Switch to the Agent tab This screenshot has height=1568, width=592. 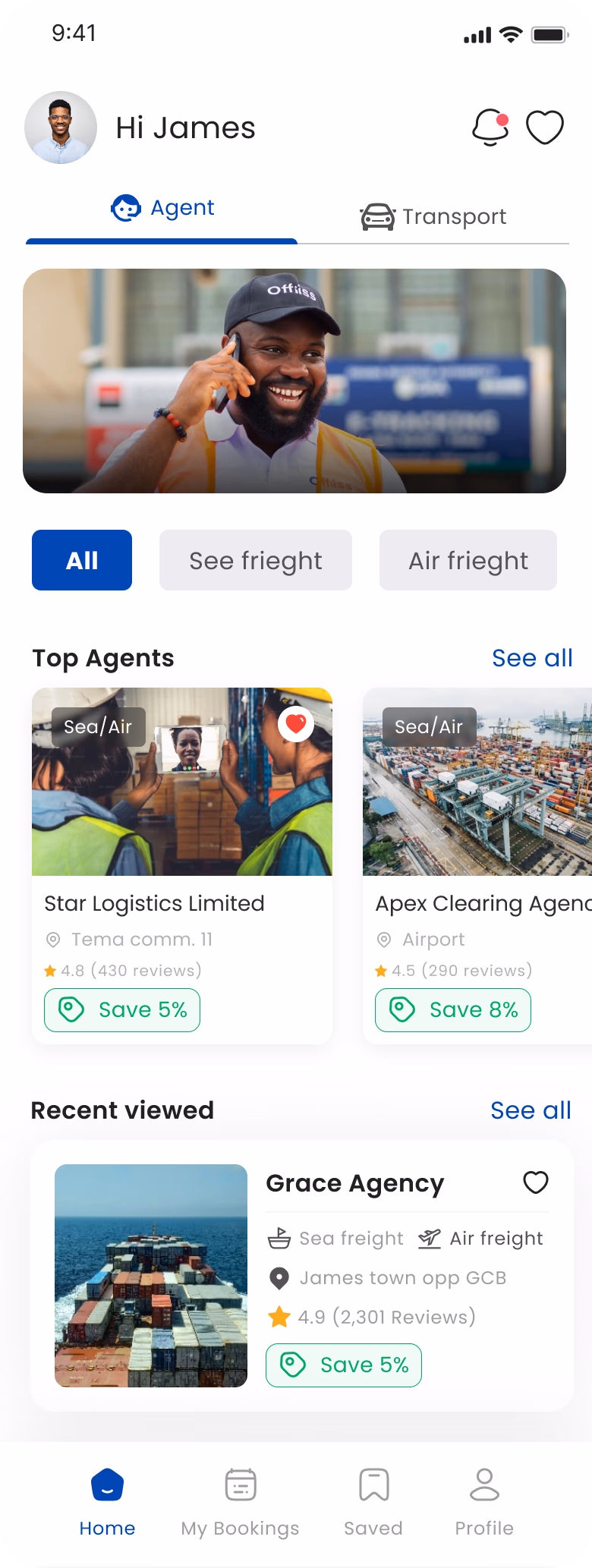click(161, 207)
